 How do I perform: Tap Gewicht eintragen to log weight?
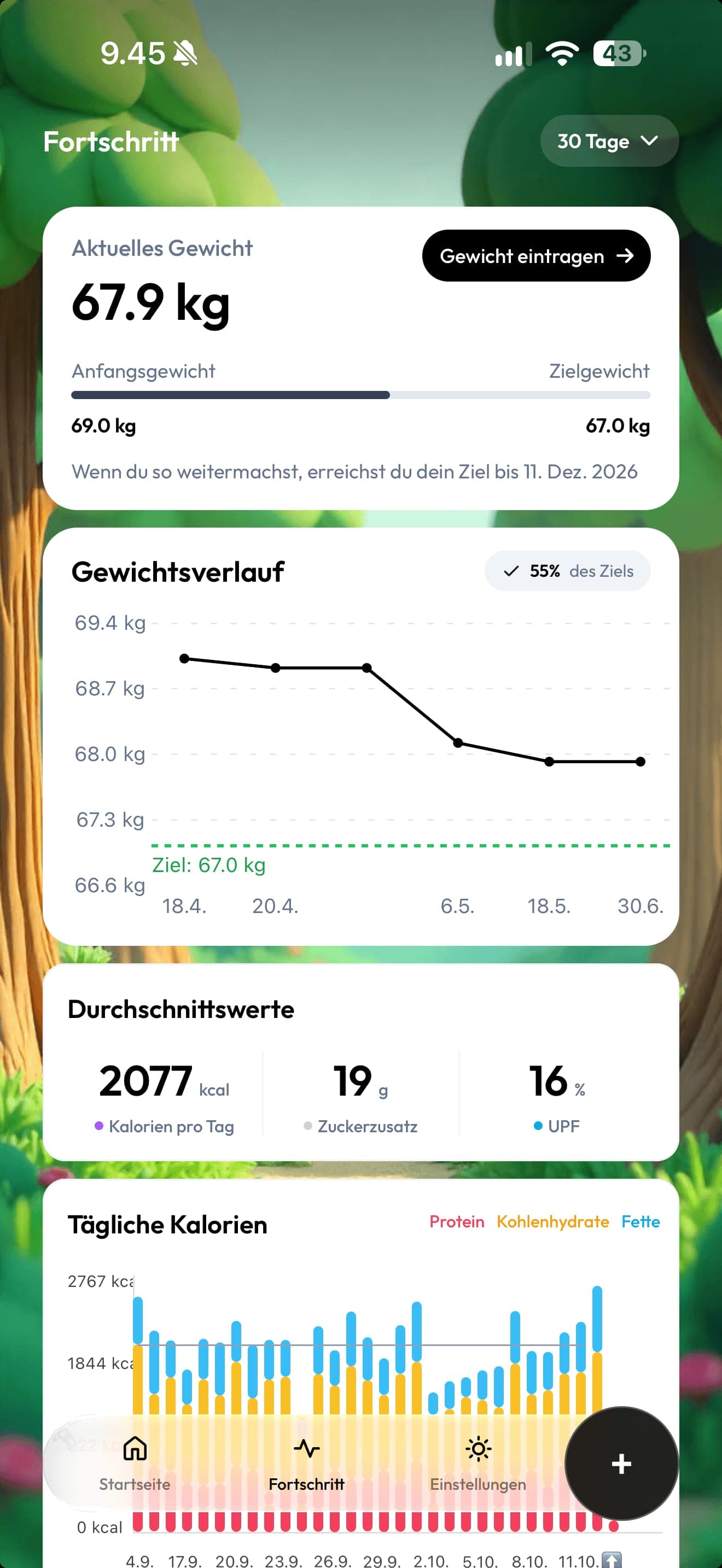[x=535, y=256]
